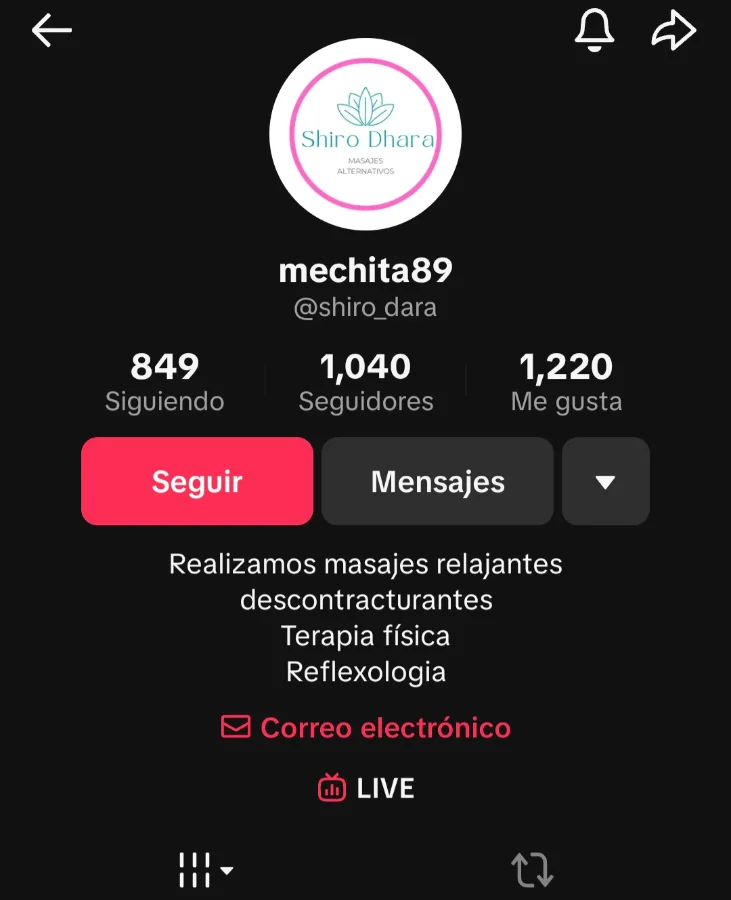
Task: Select the @shiro_dara username handle
Action: click(365, 307)
